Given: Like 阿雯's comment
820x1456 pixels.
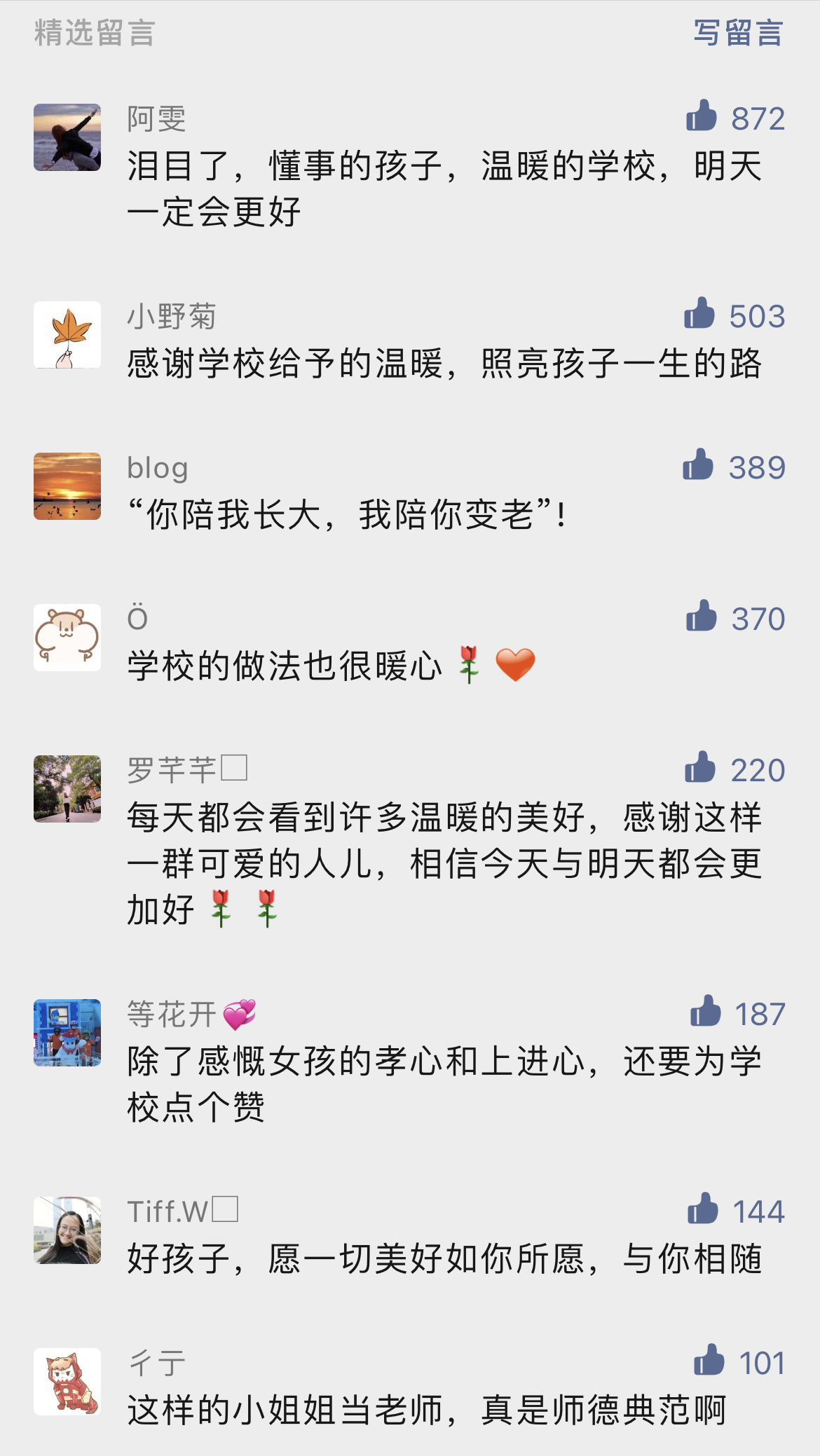Looking at the screenshot, I should pyautogui.click(x=702, y=116).
